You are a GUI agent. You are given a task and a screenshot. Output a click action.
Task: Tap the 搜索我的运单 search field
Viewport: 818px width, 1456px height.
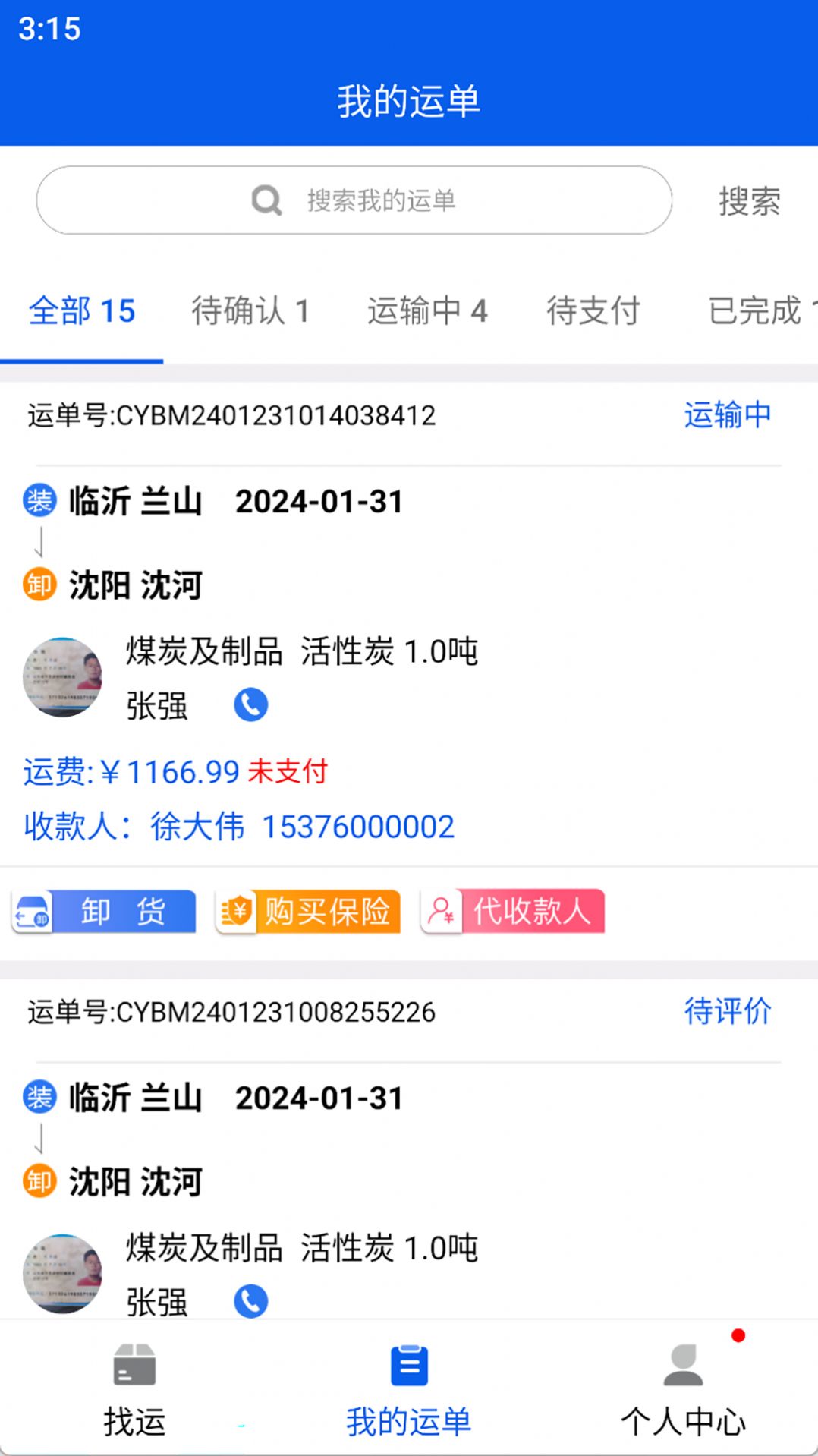coord(354,200)
